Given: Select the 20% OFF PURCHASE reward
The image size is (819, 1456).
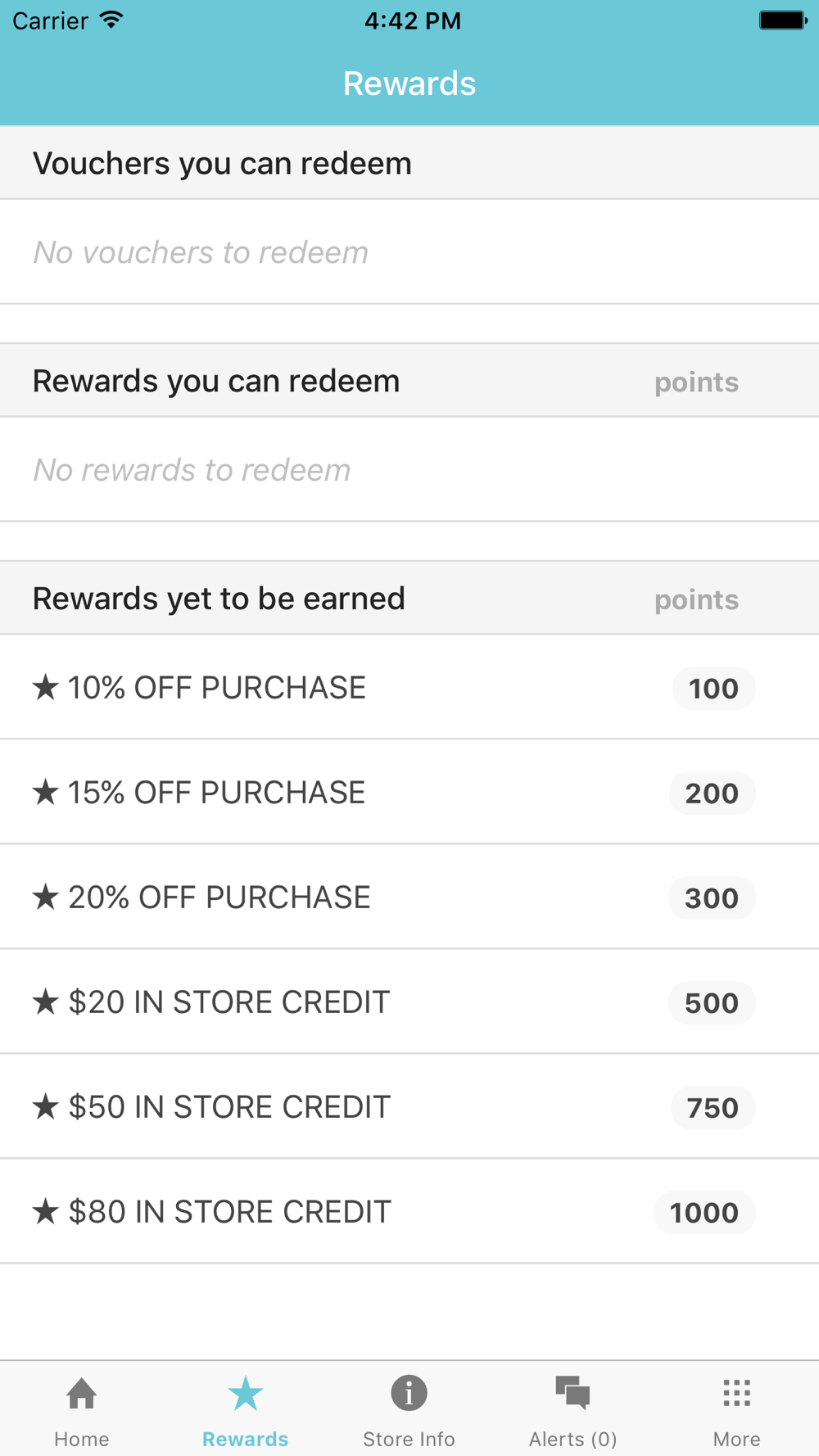Looking at the screenshot, I should click(x=409, y=898).
